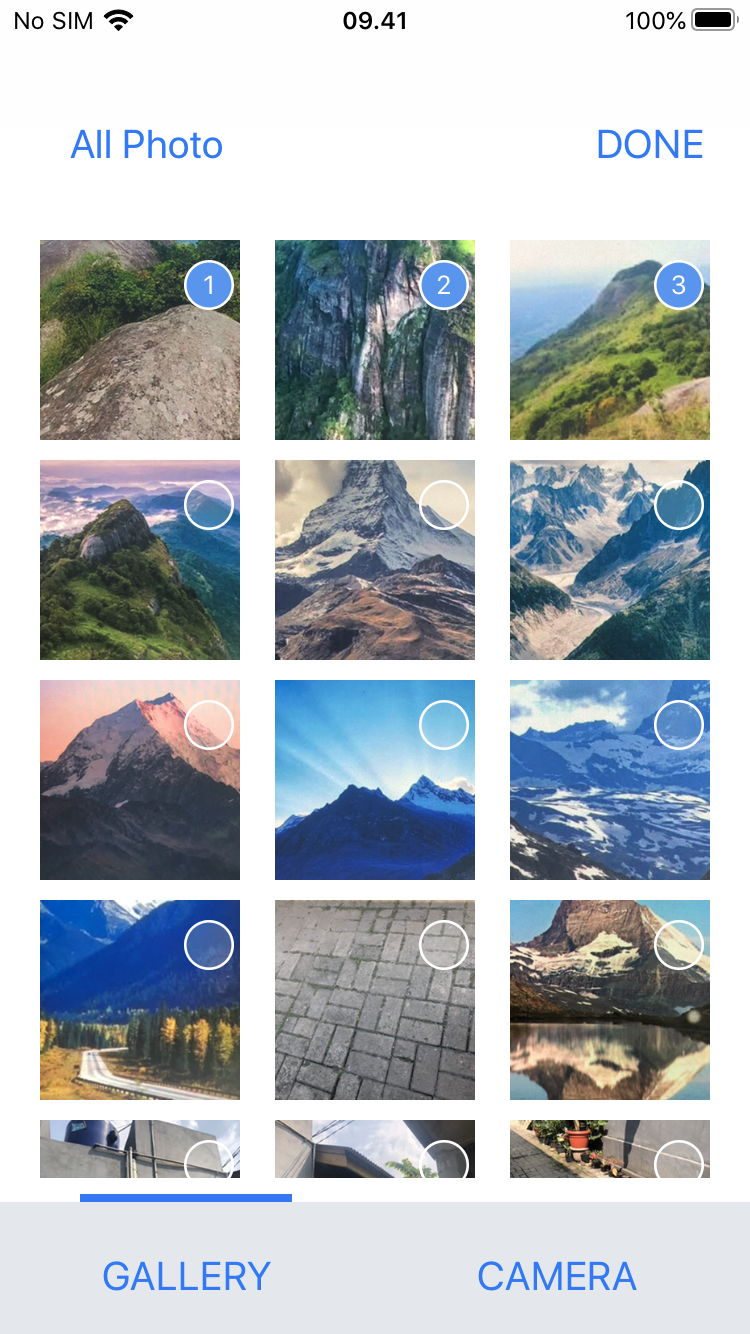Choose the mountain lake reflection photo
Screen dimensions: 750x1334
tap(610, 1000)
